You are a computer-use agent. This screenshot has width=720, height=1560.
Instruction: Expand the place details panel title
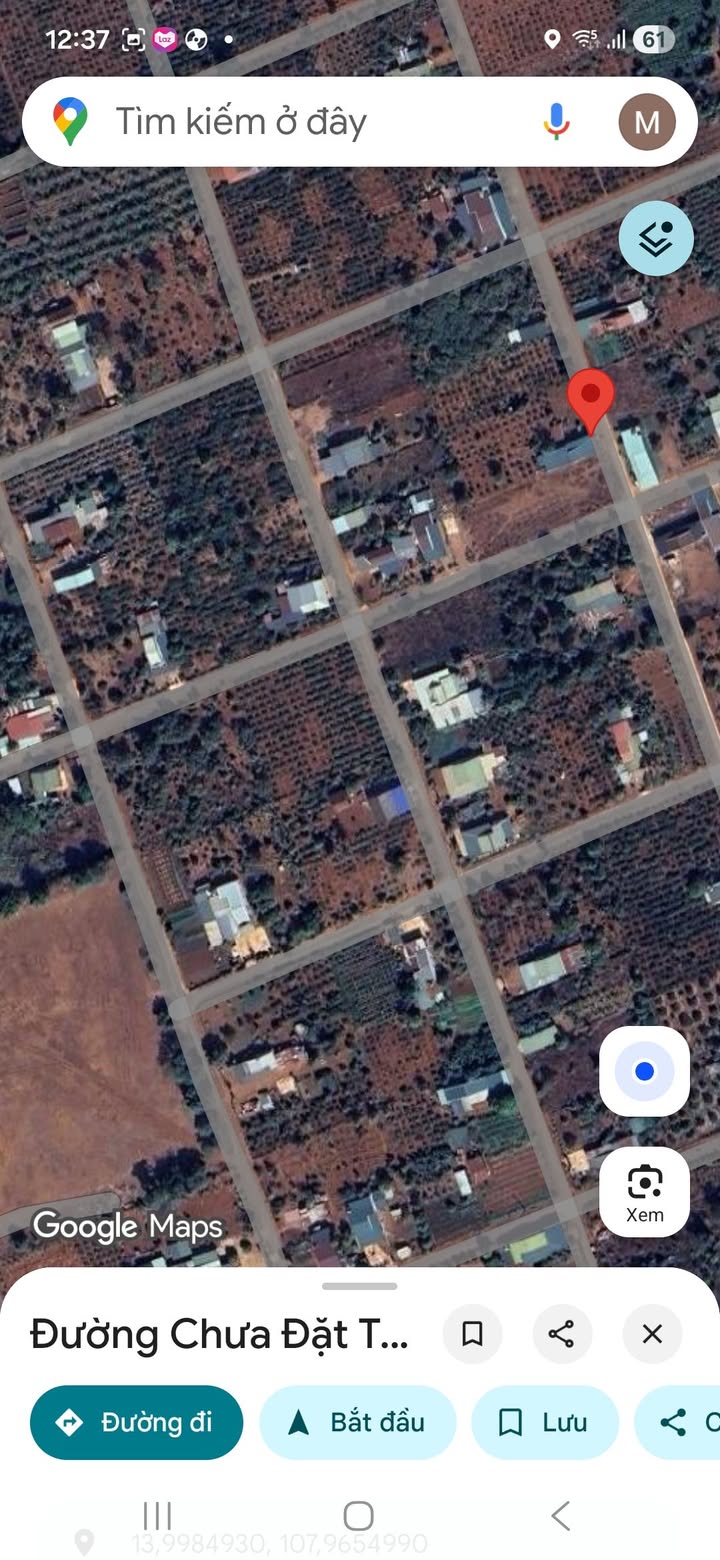220,1334
